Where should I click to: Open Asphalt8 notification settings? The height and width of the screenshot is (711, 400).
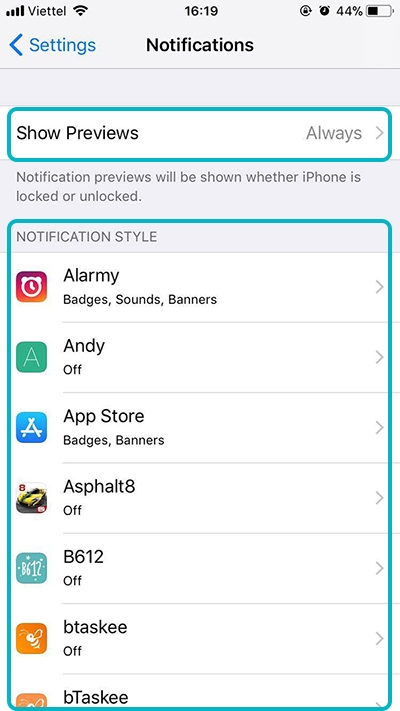pyautogui.click(x=200, y=498)
